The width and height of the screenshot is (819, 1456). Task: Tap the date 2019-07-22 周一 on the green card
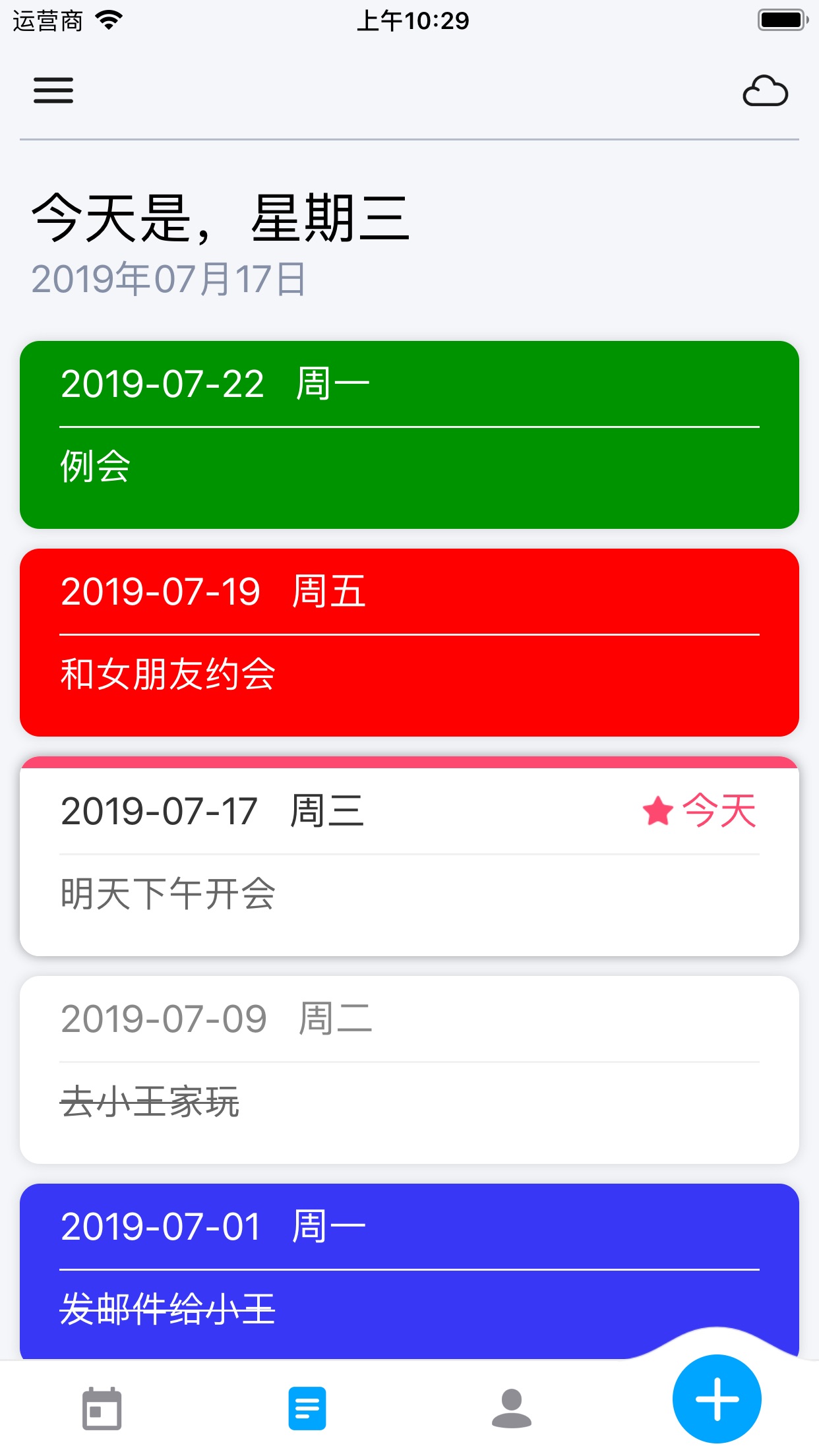(x=214, y=383)
